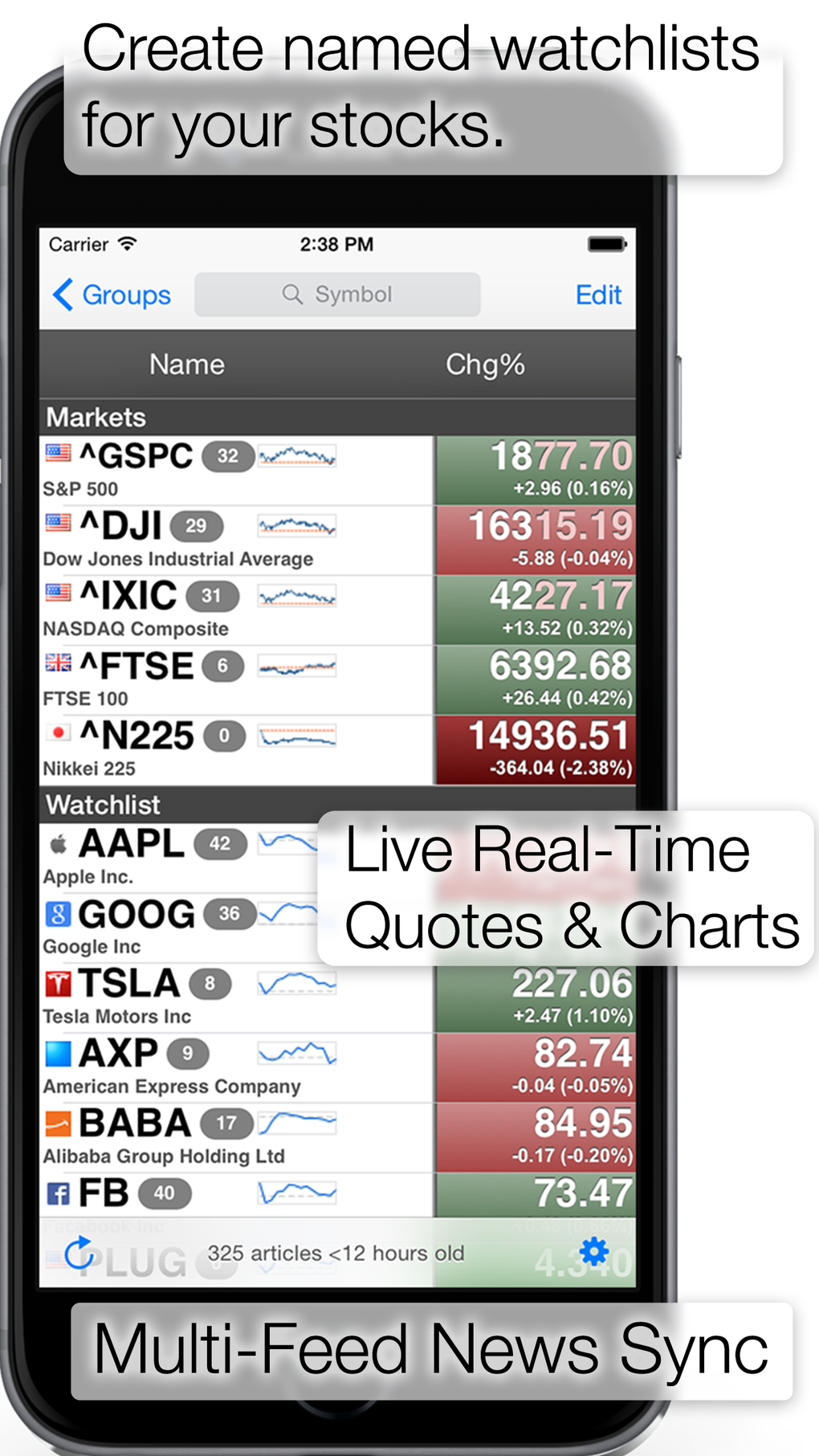Click the Japan flag beside ^N225

pyautogui.click(x=59, y=733)
